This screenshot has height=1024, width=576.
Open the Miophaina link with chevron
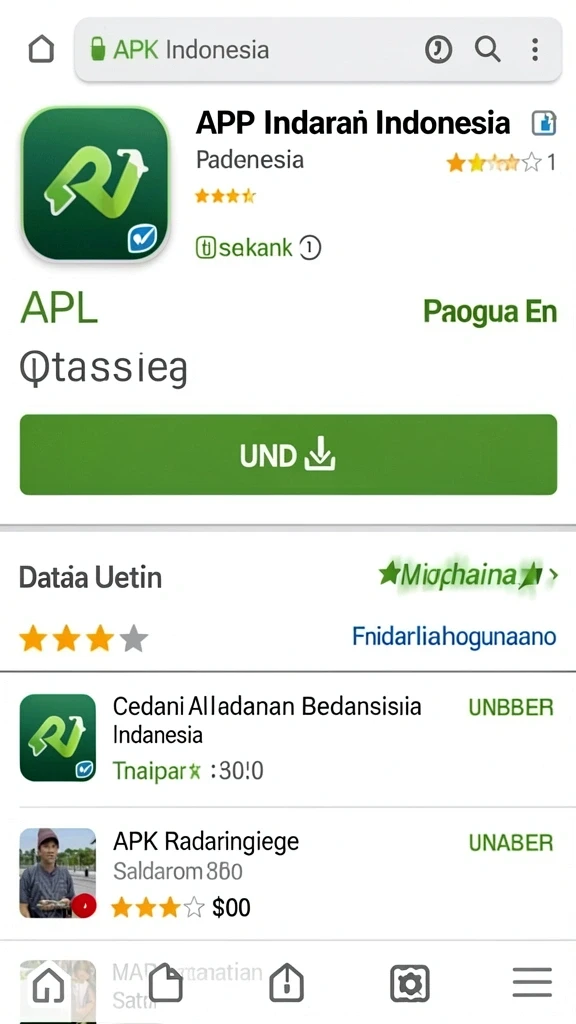tap(468, 576)
